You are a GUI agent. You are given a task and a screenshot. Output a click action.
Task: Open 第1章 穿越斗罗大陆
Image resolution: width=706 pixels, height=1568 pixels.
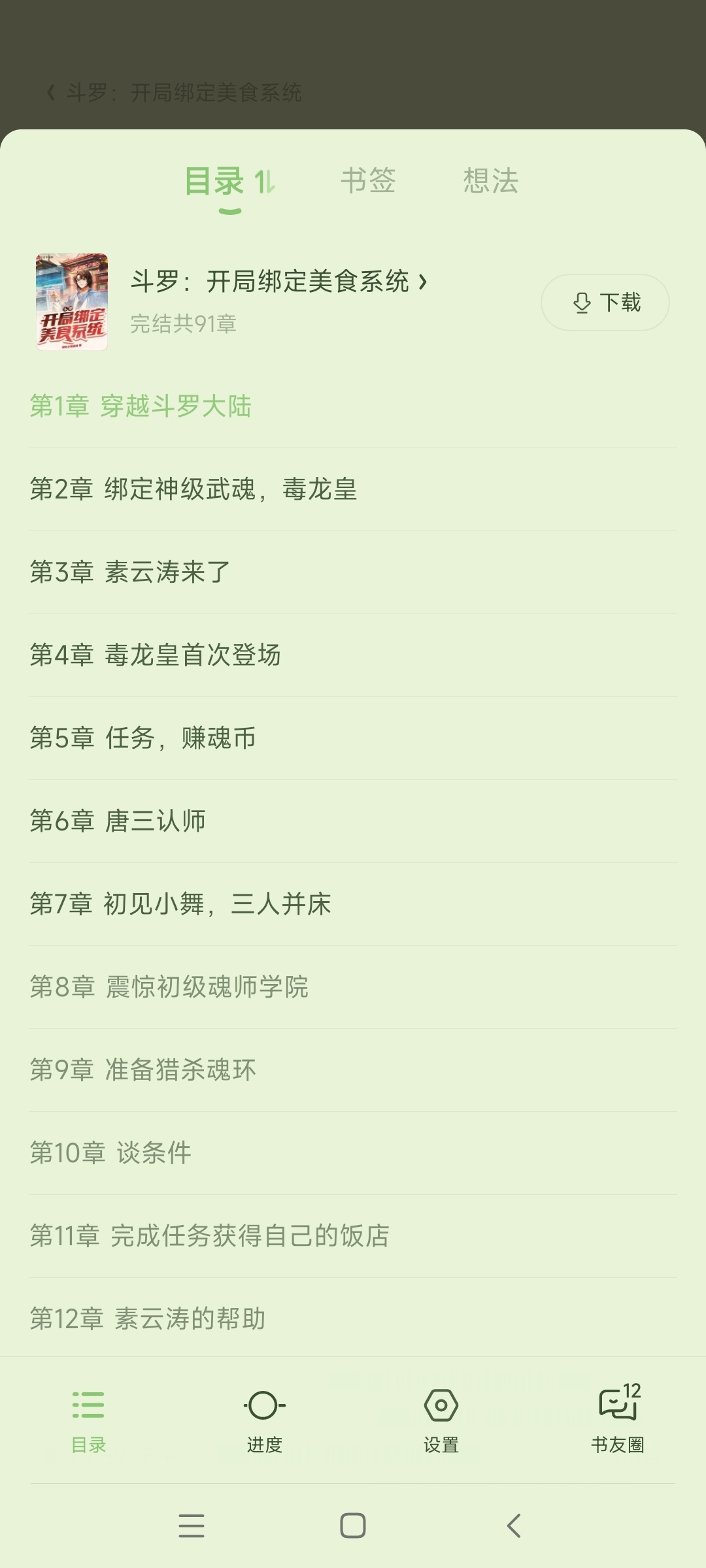pyautogui.click(x=353, y=406)
